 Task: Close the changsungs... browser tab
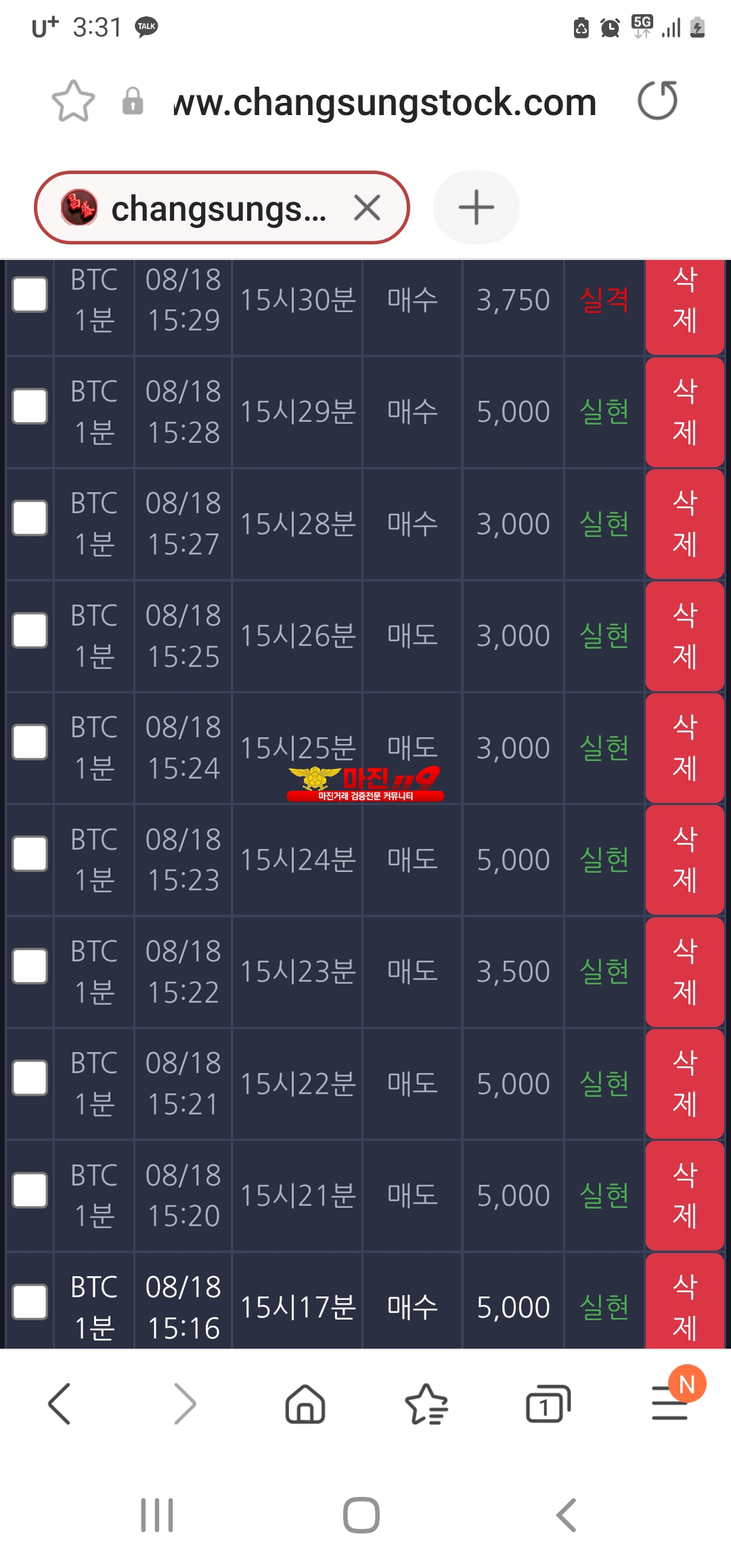point(367,207)
